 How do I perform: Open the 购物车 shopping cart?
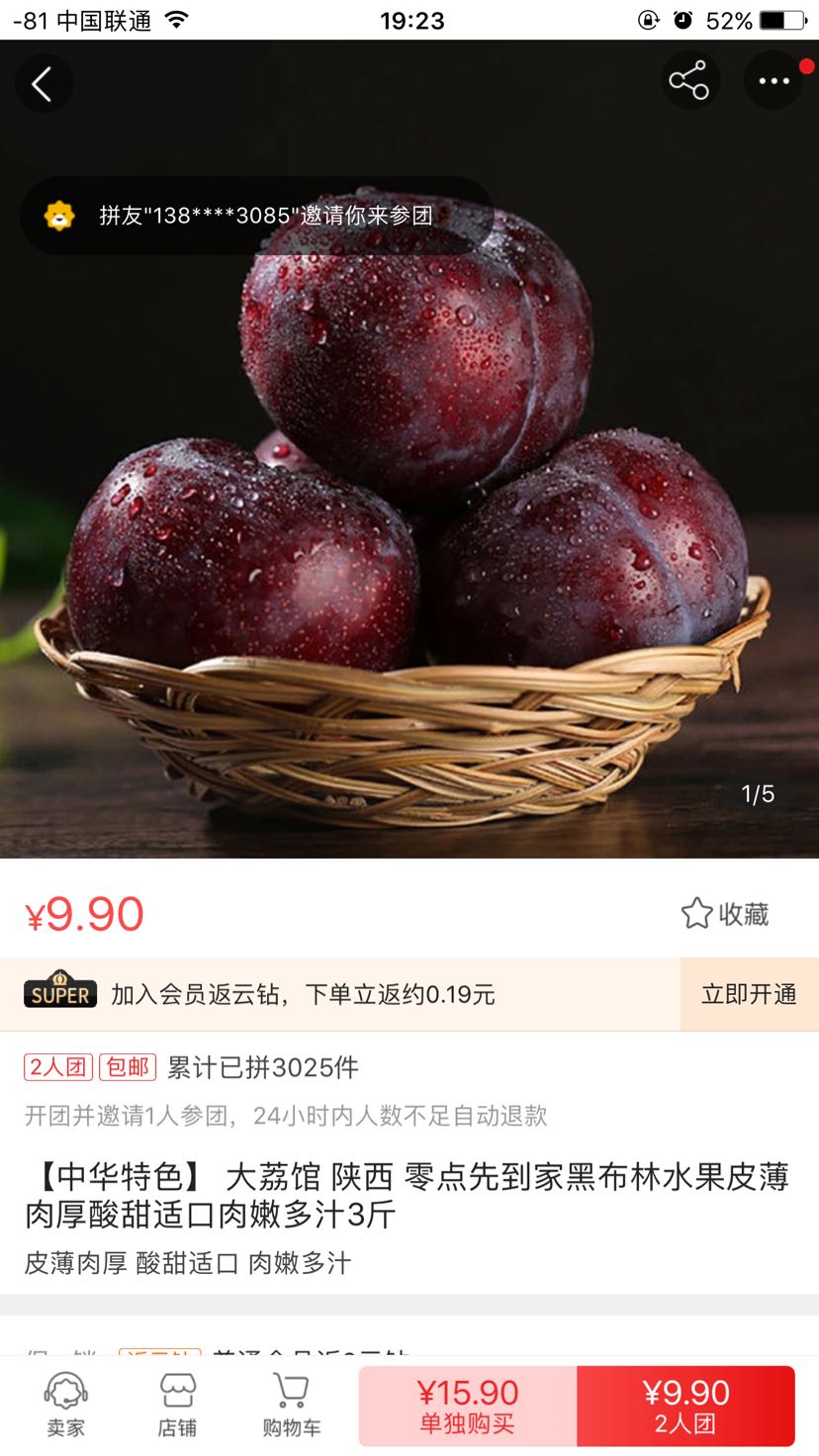click(289, 1404)
